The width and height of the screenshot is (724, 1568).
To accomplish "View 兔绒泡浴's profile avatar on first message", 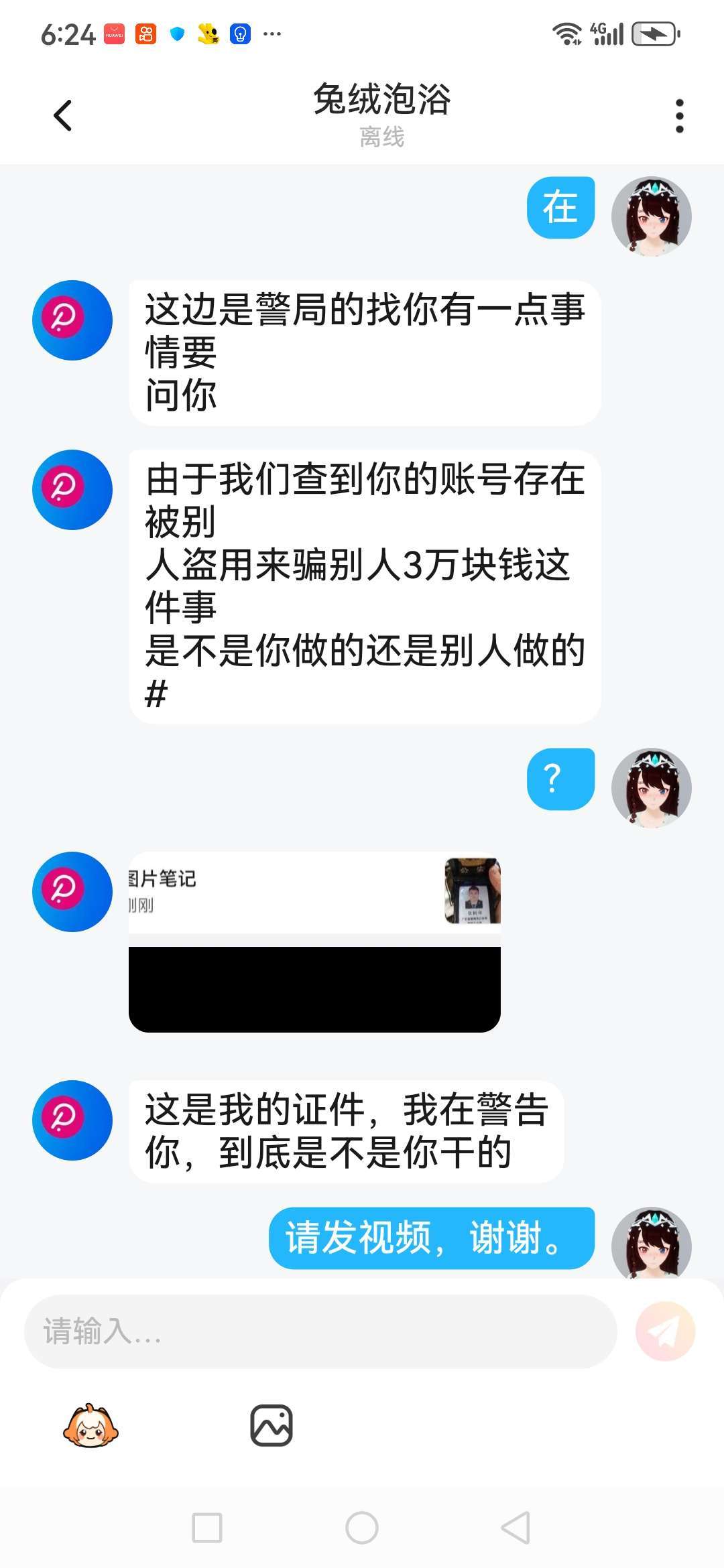I will click(x=72, y=320).
